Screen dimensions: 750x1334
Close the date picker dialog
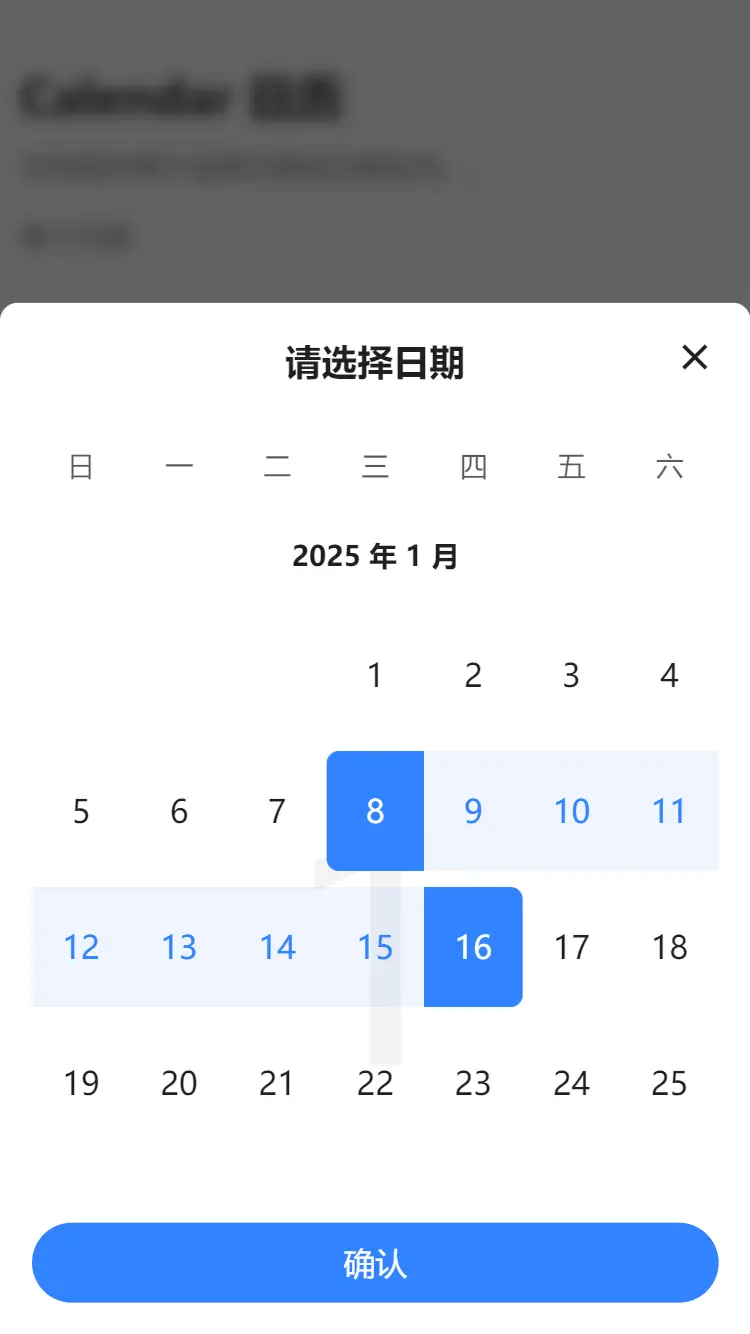click(x=694, y=357)
